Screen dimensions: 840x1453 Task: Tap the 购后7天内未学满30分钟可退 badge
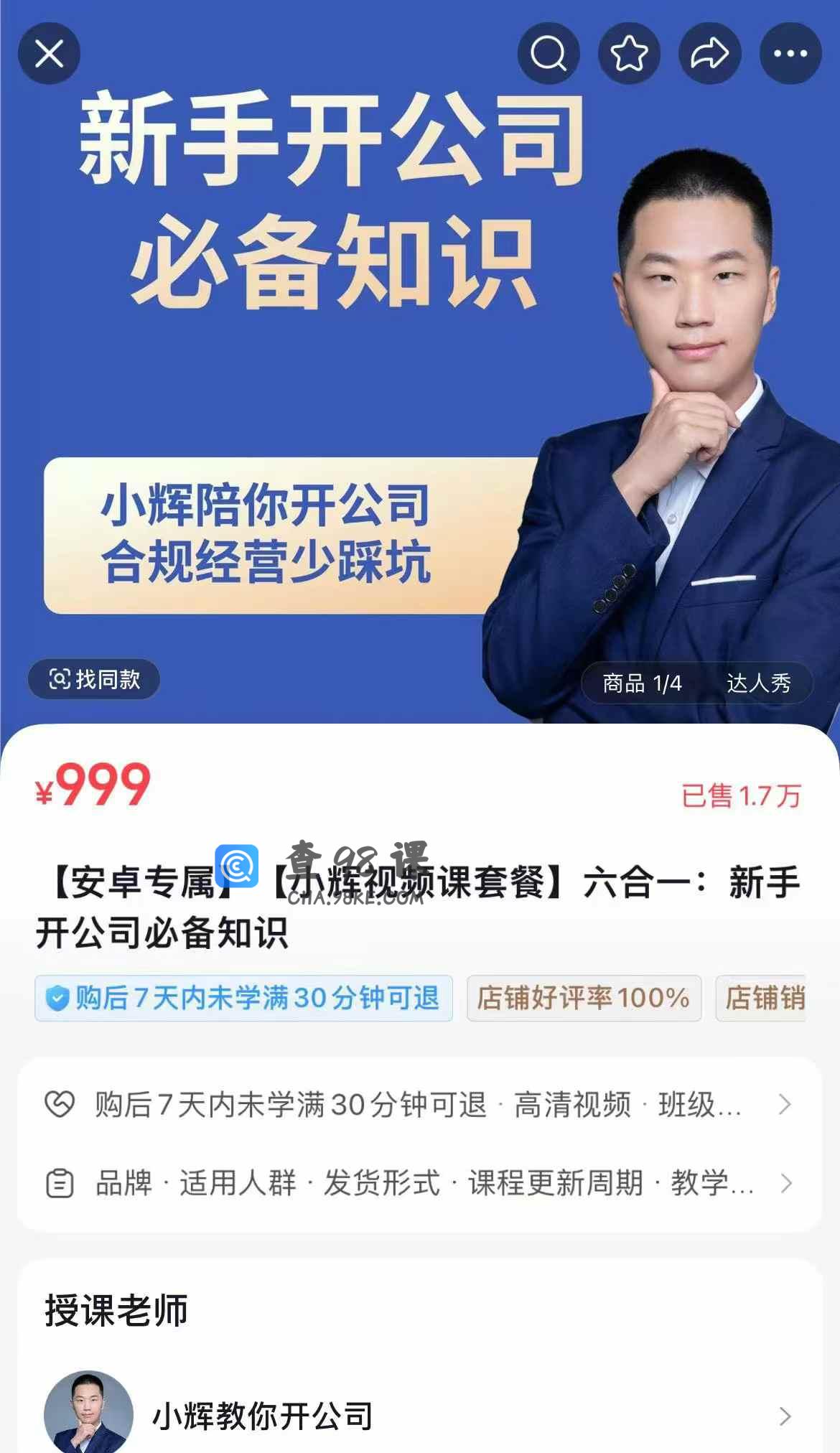pos(244,998)
